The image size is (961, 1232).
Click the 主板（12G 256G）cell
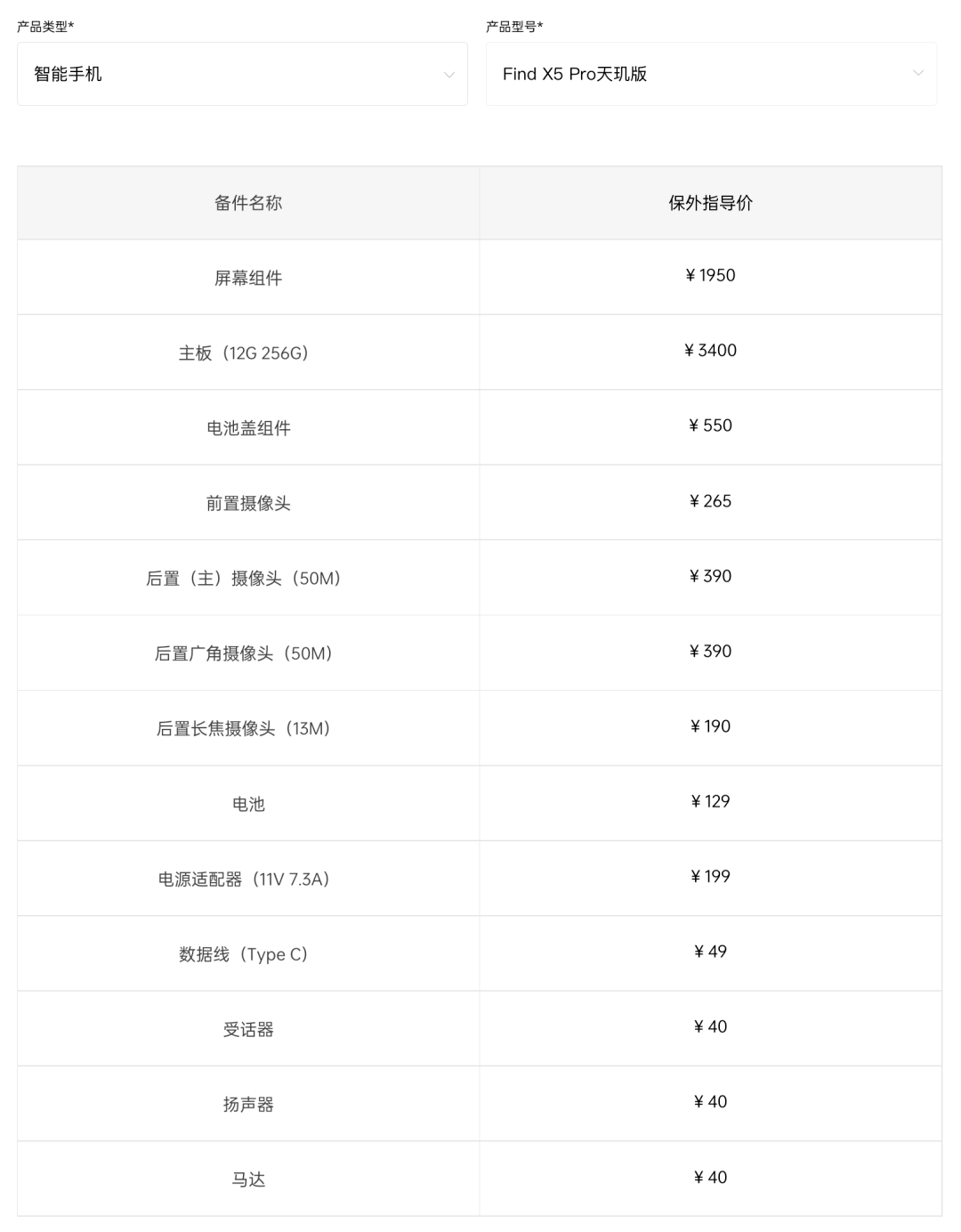248,352
